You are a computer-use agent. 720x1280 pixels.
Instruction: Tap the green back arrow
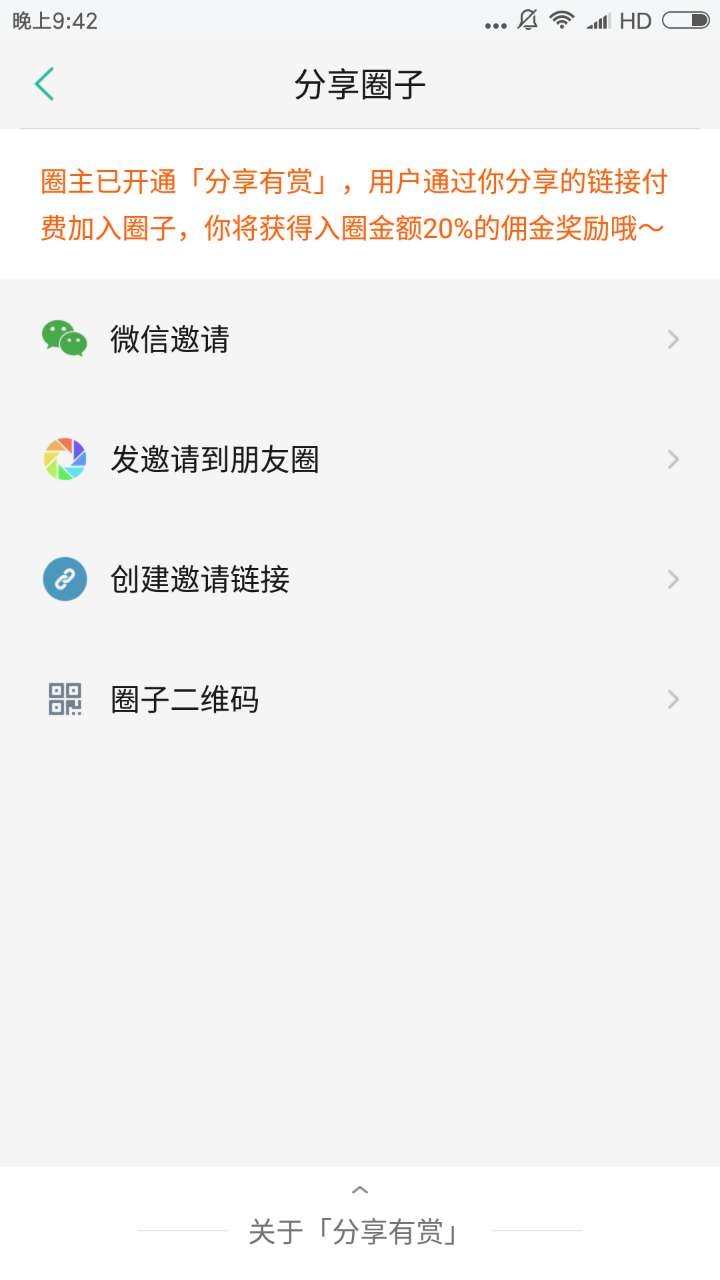click(x=44, y=84)
